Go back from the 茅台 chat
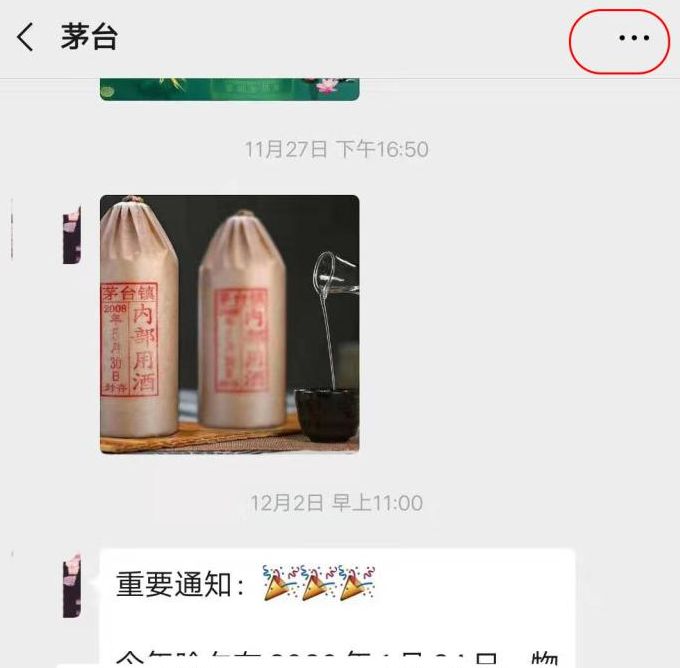680x668 pixels. point(26,38)
